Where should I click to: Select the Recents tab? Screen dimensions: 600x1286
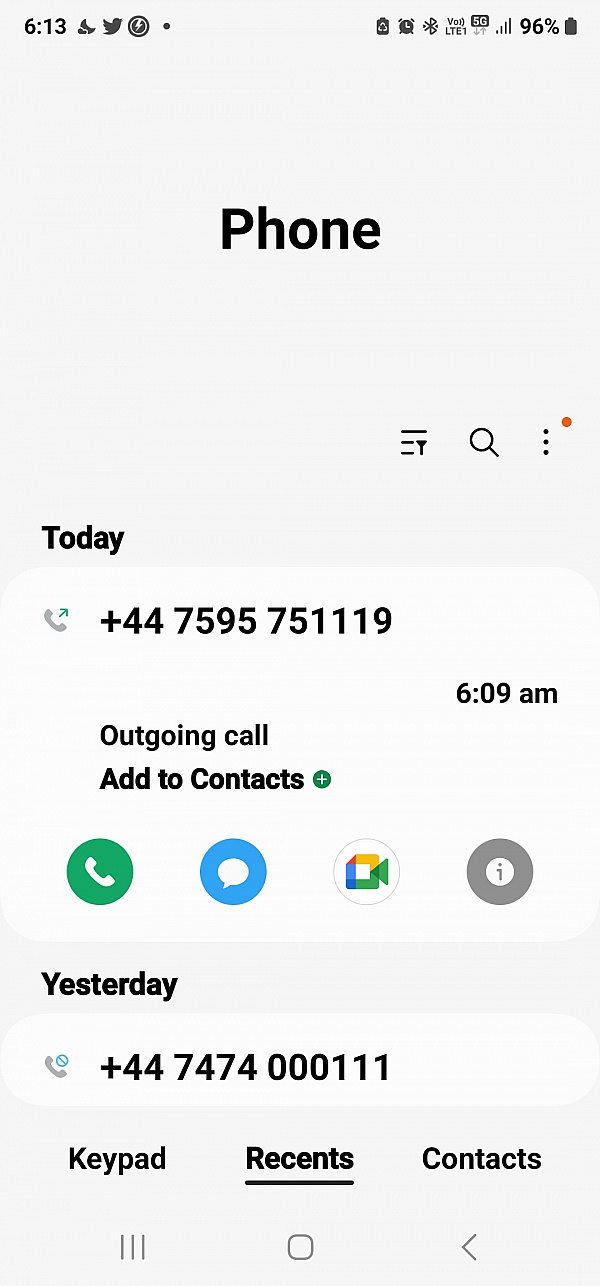click(x=300, y=1159)
